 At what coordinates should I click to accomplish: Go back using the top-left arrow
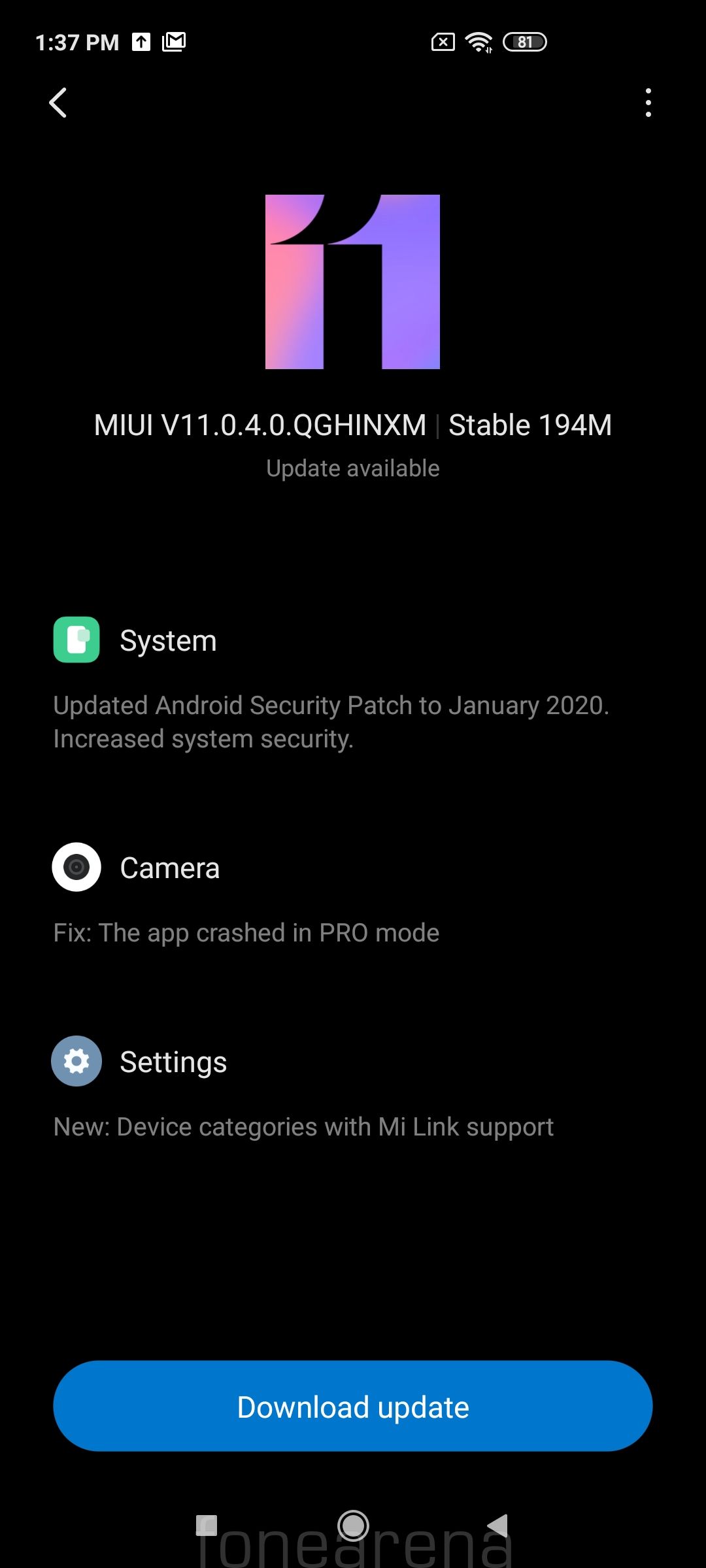tap(58, 103)
